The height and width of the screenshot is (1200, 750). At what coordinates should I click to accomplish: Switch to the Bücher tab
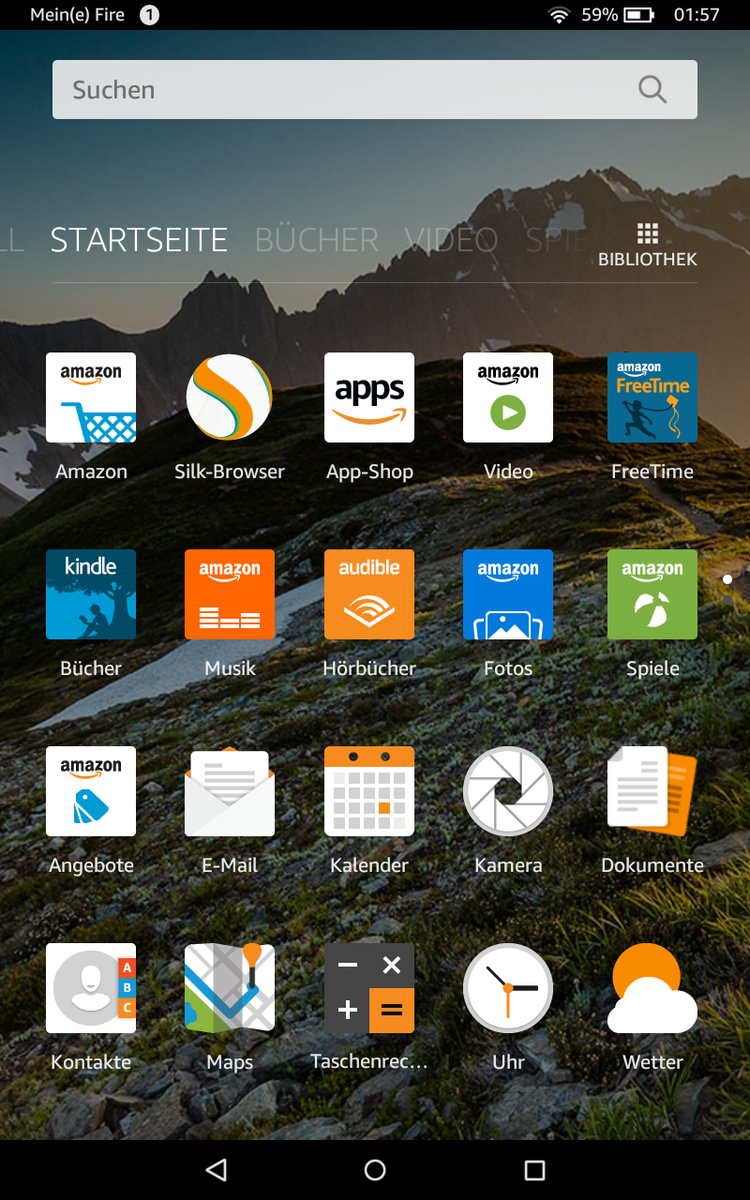pos(317,240)
